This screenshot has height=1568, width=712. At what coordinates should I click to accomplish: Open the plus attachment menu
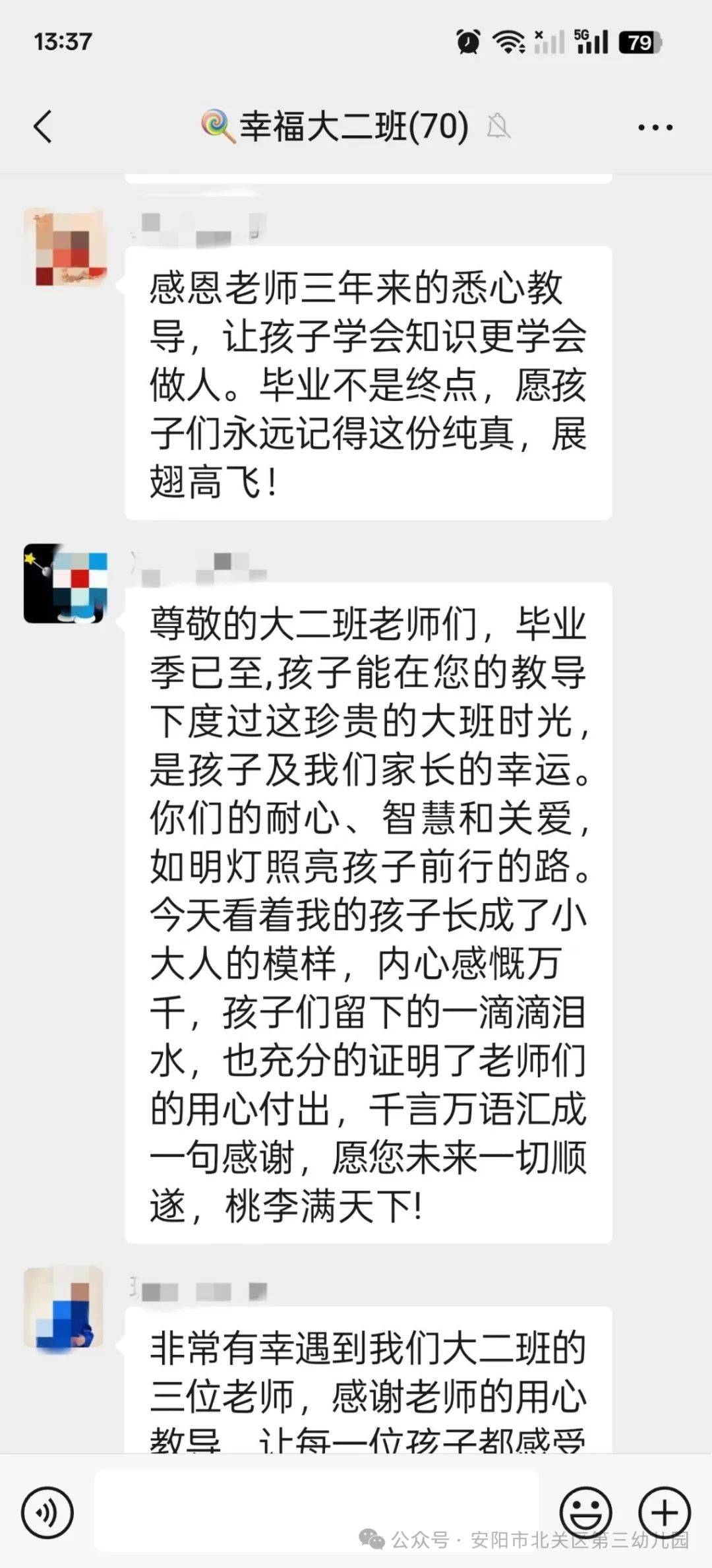(665, 1513)
